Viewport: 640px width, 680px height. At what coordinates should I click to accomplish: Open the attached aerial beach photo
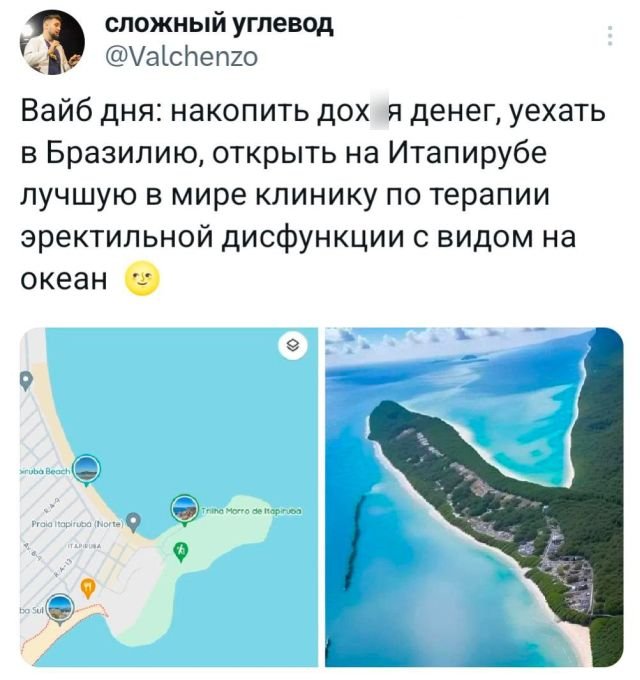473,497
